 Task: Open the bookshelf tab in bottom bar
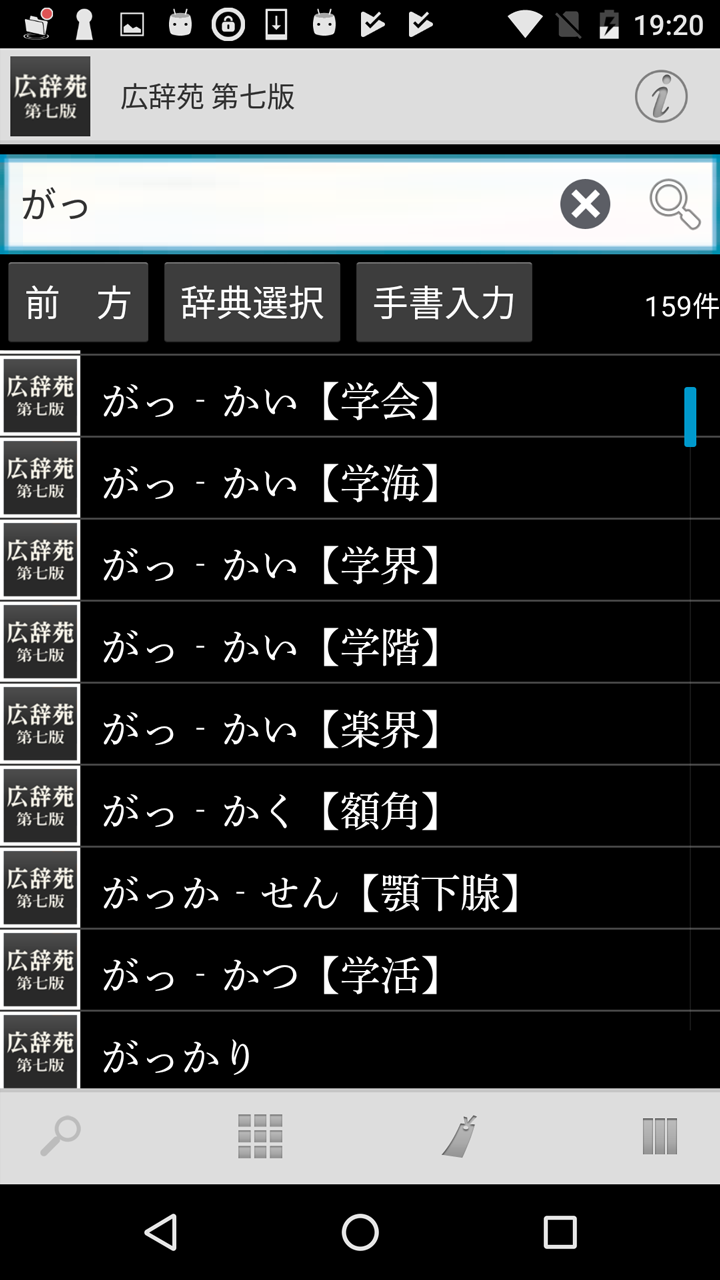(x=660, y=1136)
